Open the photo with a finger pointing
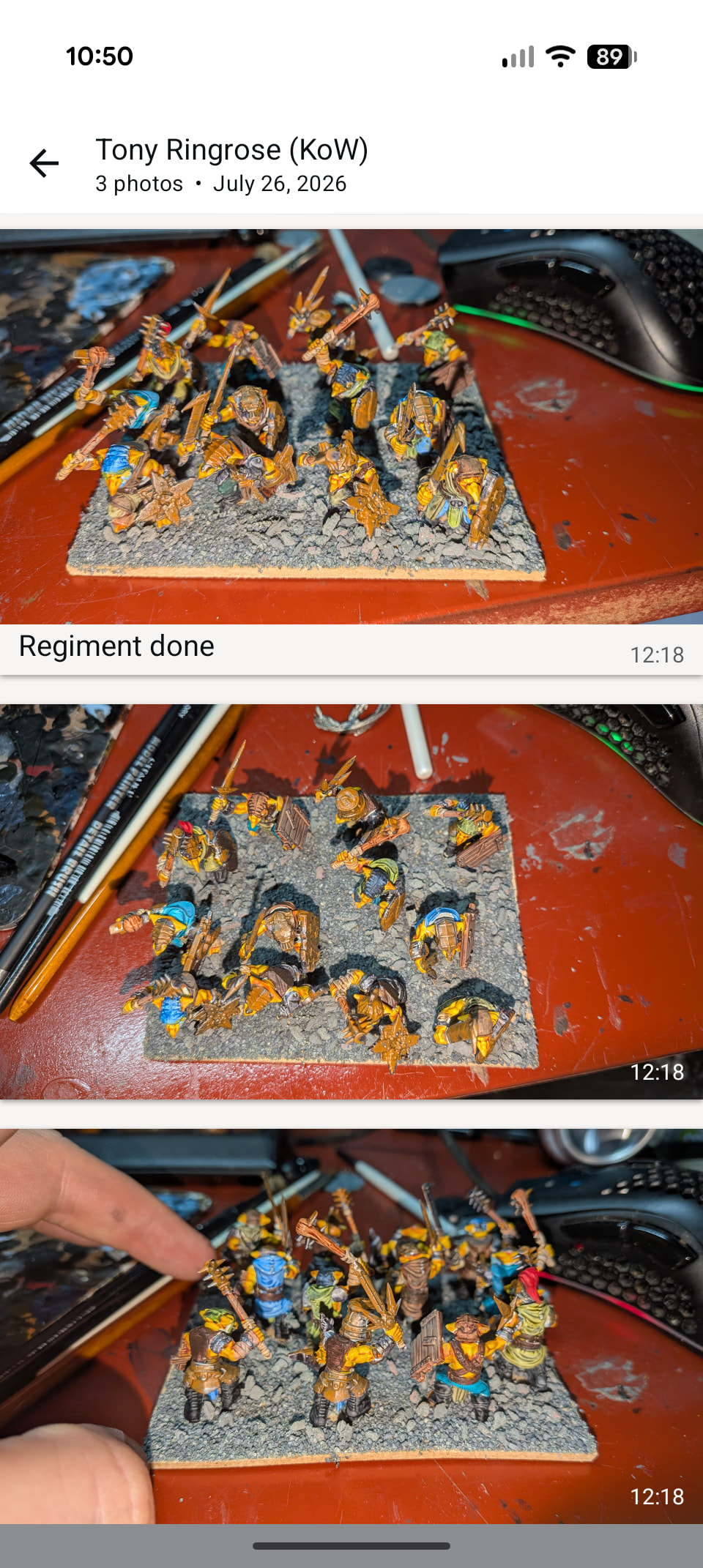The height and width of the screenshot is (1568, 703). [351, 1326]
